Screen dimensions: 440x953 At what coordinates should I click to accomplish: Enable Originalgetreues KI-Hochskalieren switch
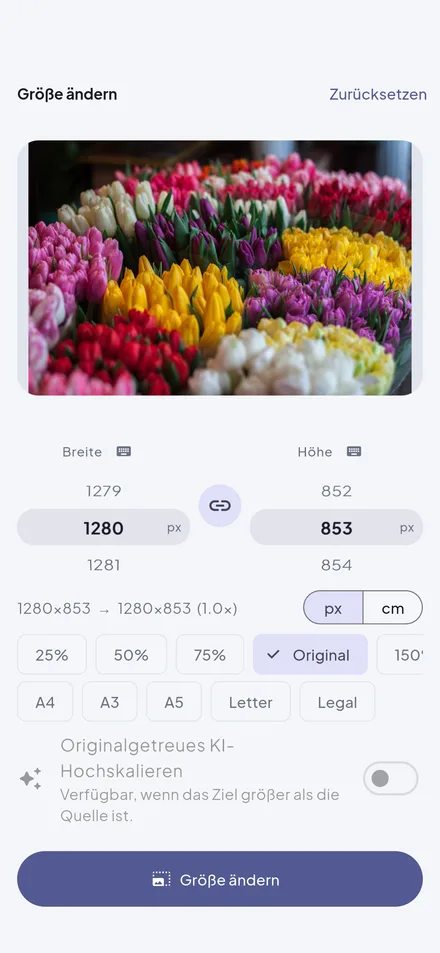point(390,779)
